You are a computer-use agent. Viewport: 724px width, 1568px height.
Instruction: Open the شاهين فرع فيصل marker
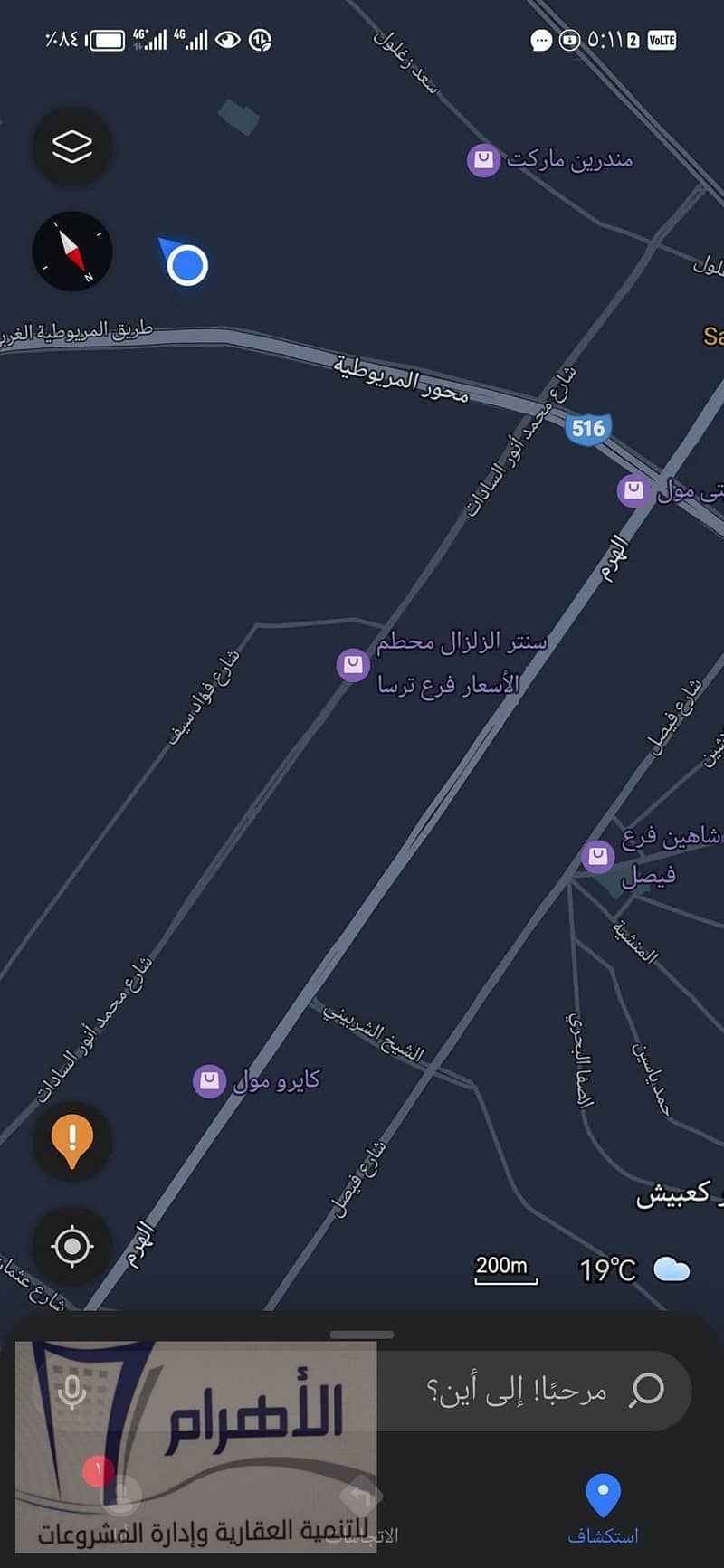(597, 855)
